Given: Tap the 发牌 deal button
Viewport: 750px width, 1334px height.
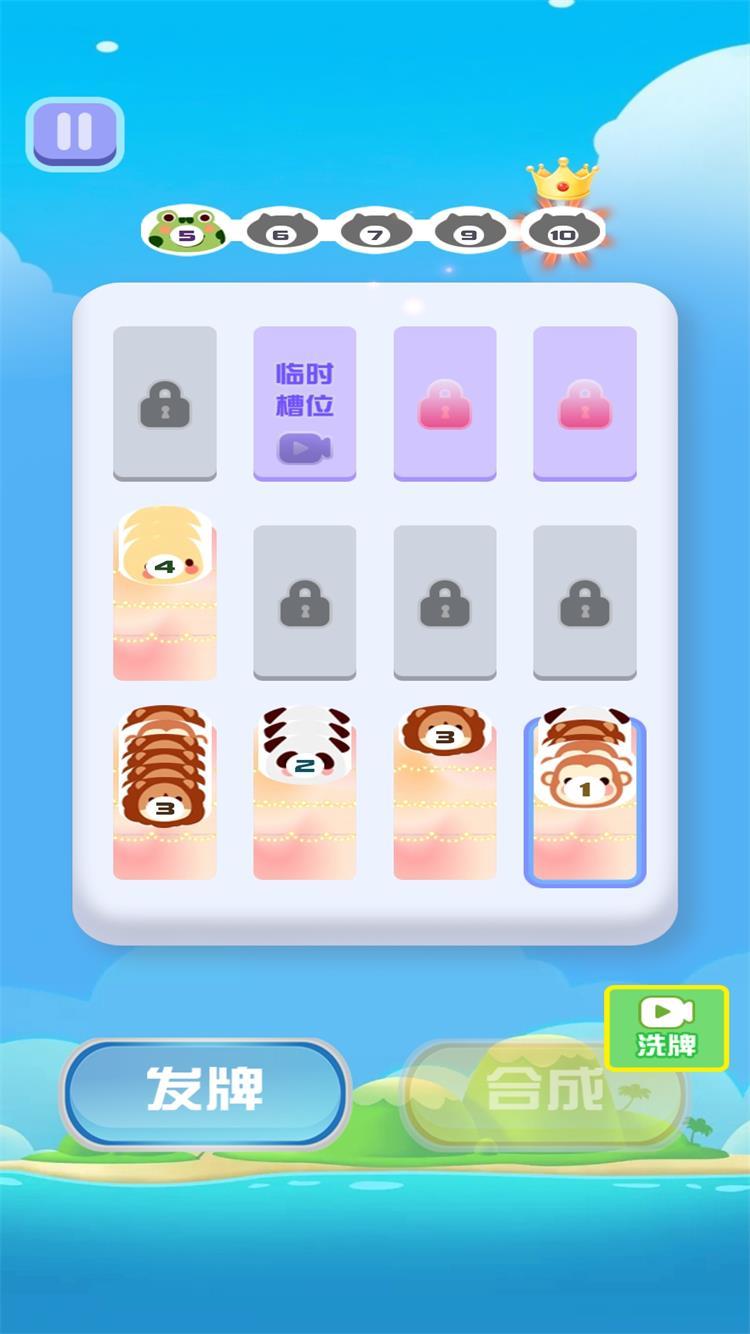Looking at the screenshot, I should tap(205, 1092).
